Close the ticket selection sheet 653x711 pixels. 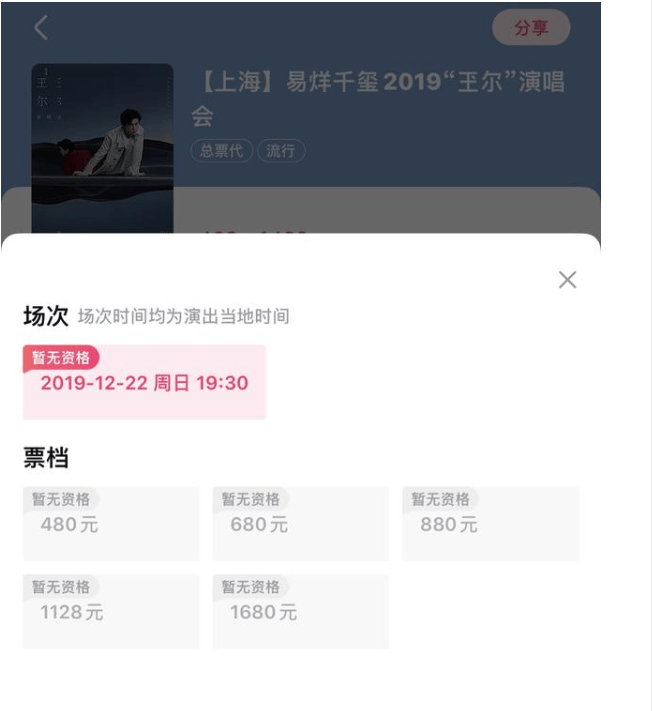click(x=567, y=280)
